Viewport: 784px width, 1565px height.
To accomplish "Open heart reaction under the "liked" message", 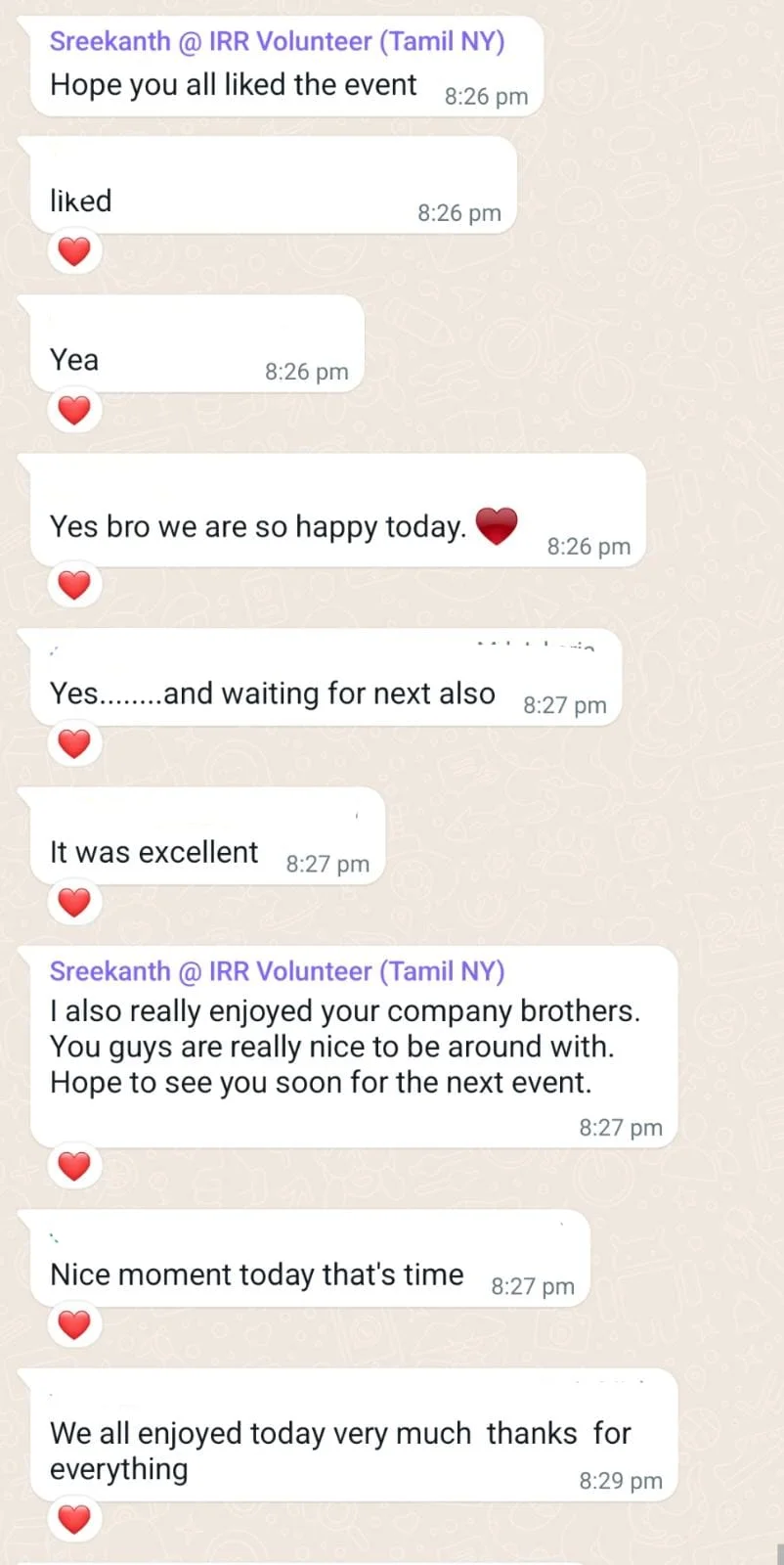I will (x=74, y=252).
